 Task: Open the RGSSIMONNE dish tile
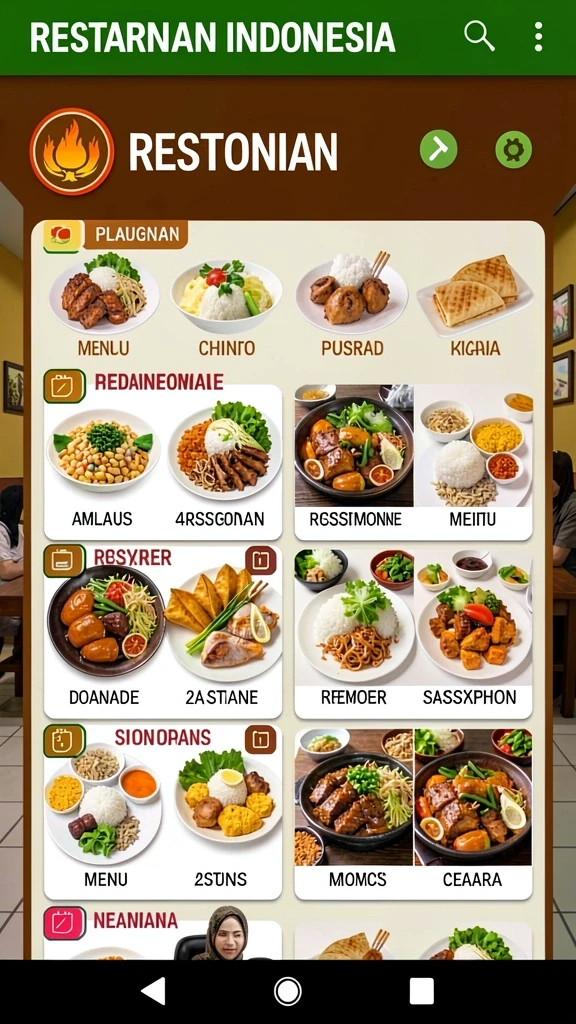[354, 462]
